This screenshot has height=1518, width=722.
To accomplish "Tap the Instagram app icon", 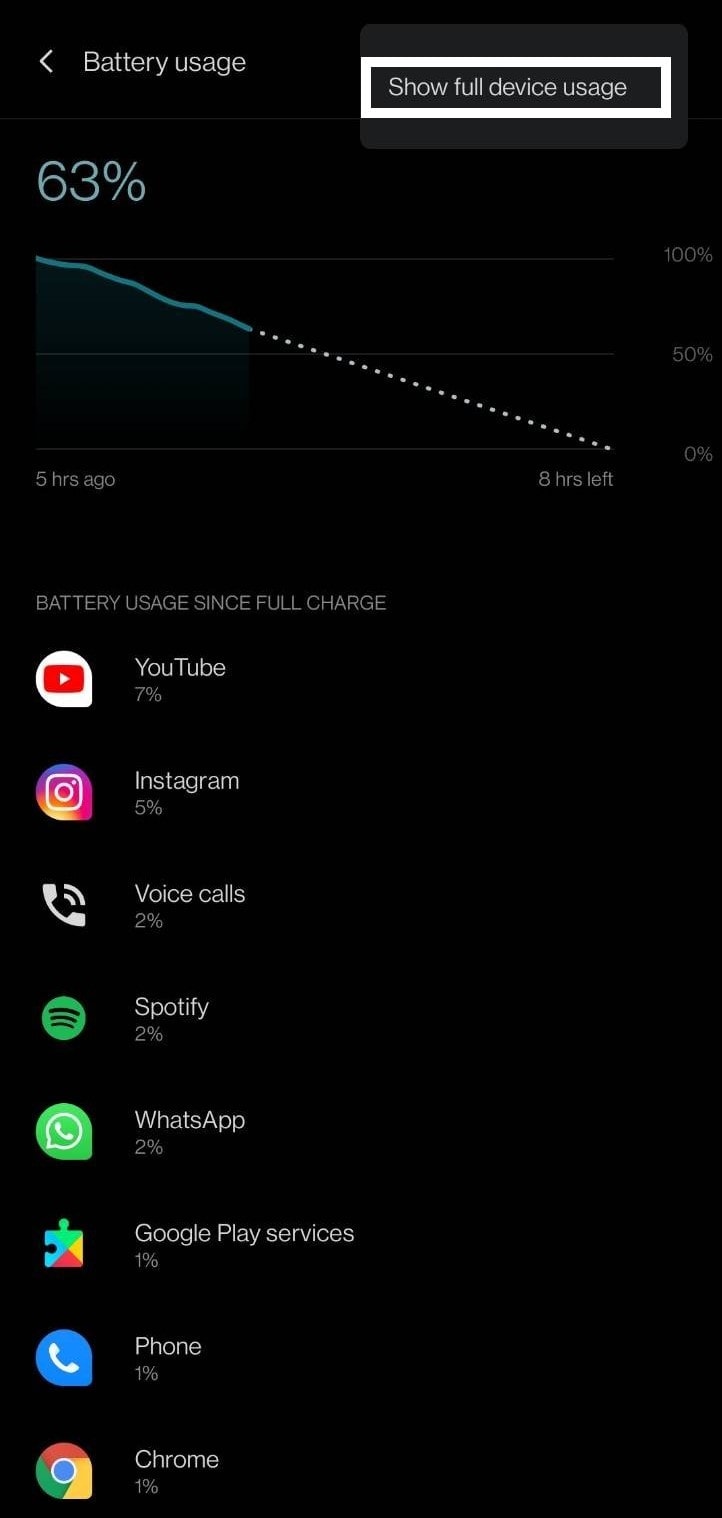I will [x=63, y=792].
